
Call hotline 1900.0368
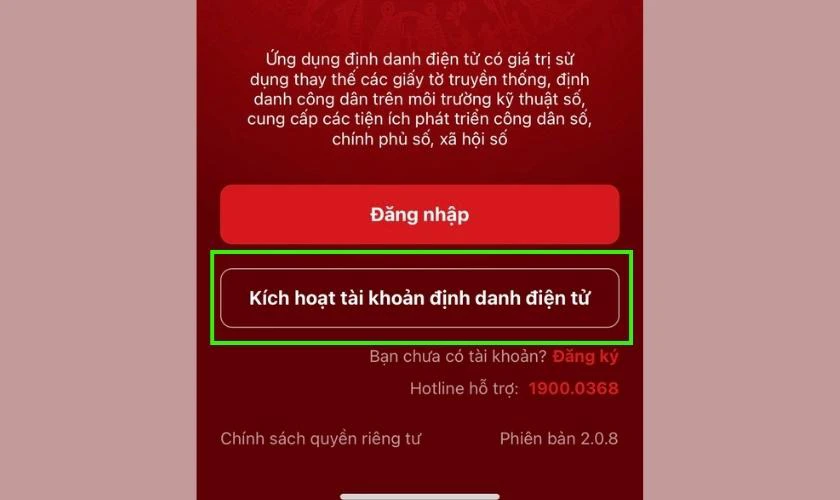[573, 389]
